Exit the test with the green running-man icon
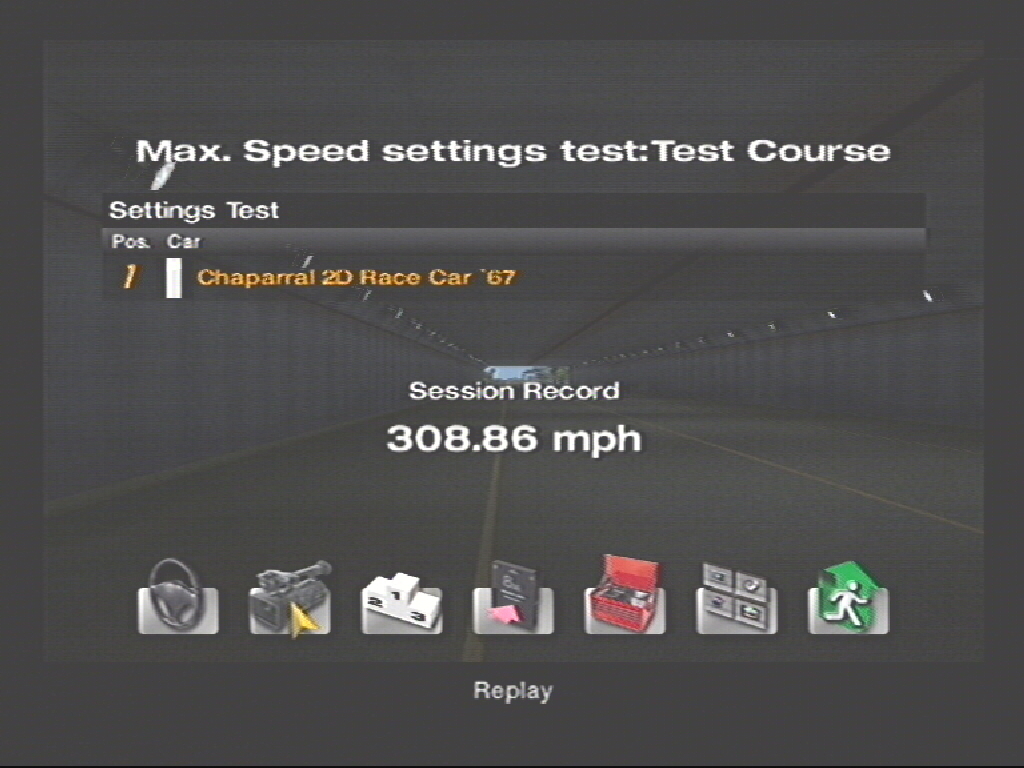 click(848, 597)
